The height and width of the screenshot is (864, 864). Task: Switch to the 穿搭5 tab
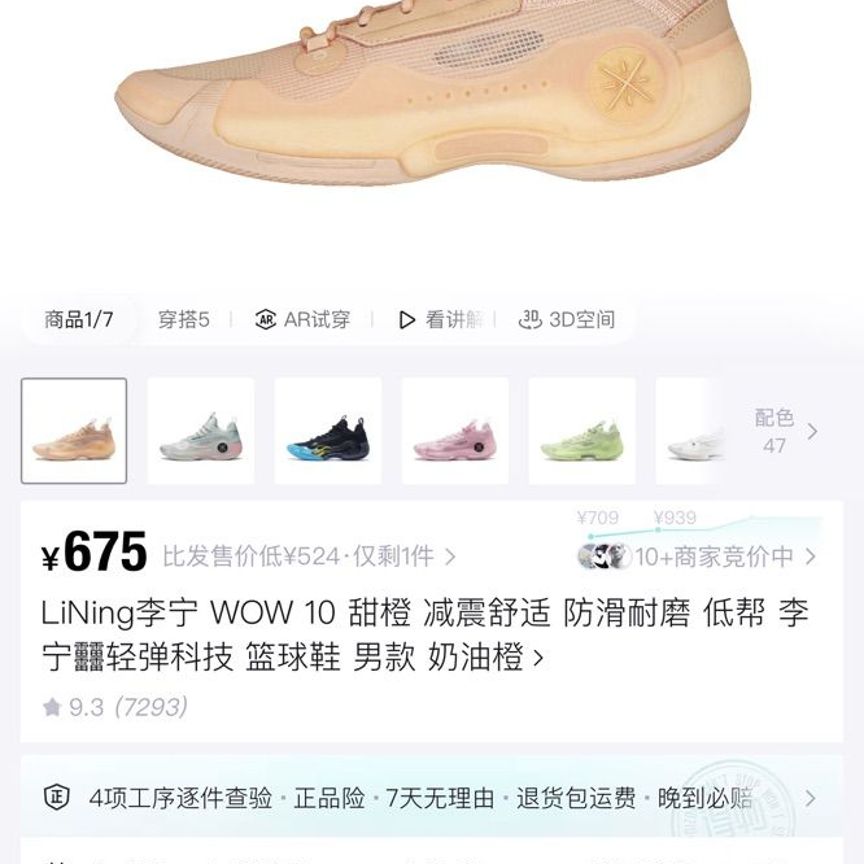183,320
